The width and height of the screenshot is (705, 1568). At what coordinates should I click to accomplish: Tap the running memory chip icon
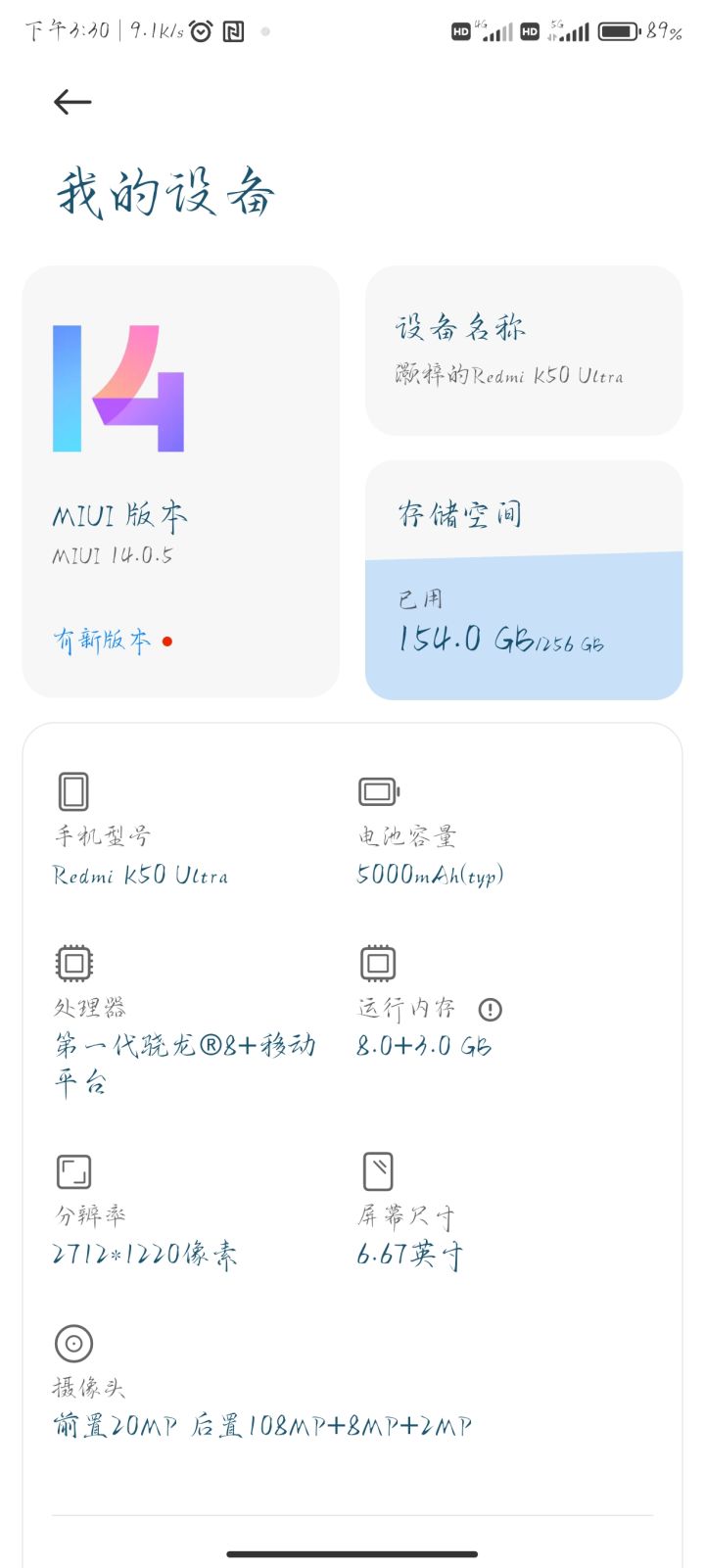(378, 964)
